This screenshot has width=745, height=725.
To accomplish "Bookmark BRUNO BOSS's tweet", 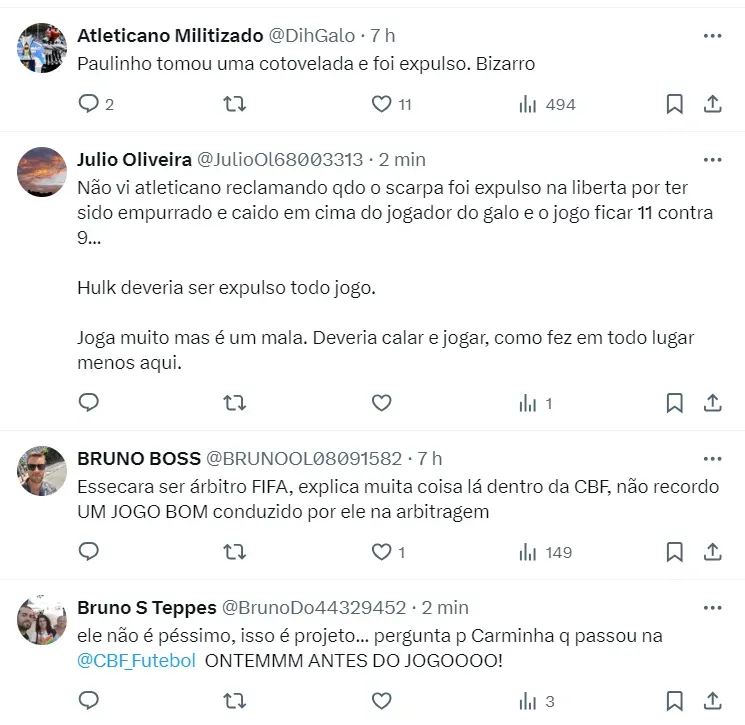I will (x=675, y=552).
